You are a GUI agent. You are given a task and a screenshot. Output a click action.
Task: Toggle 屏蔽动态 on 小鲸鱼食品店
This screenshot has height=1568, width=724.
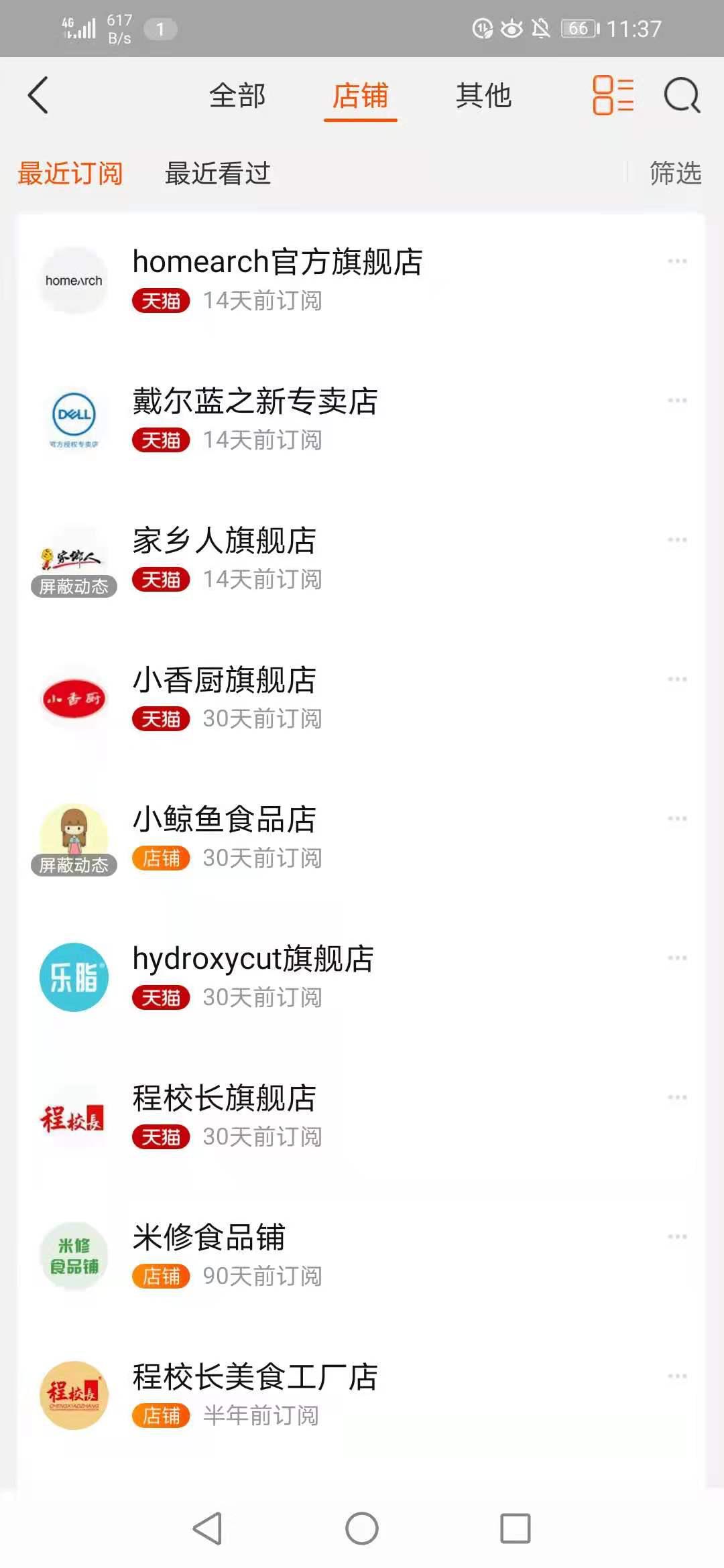pos(74,864)
